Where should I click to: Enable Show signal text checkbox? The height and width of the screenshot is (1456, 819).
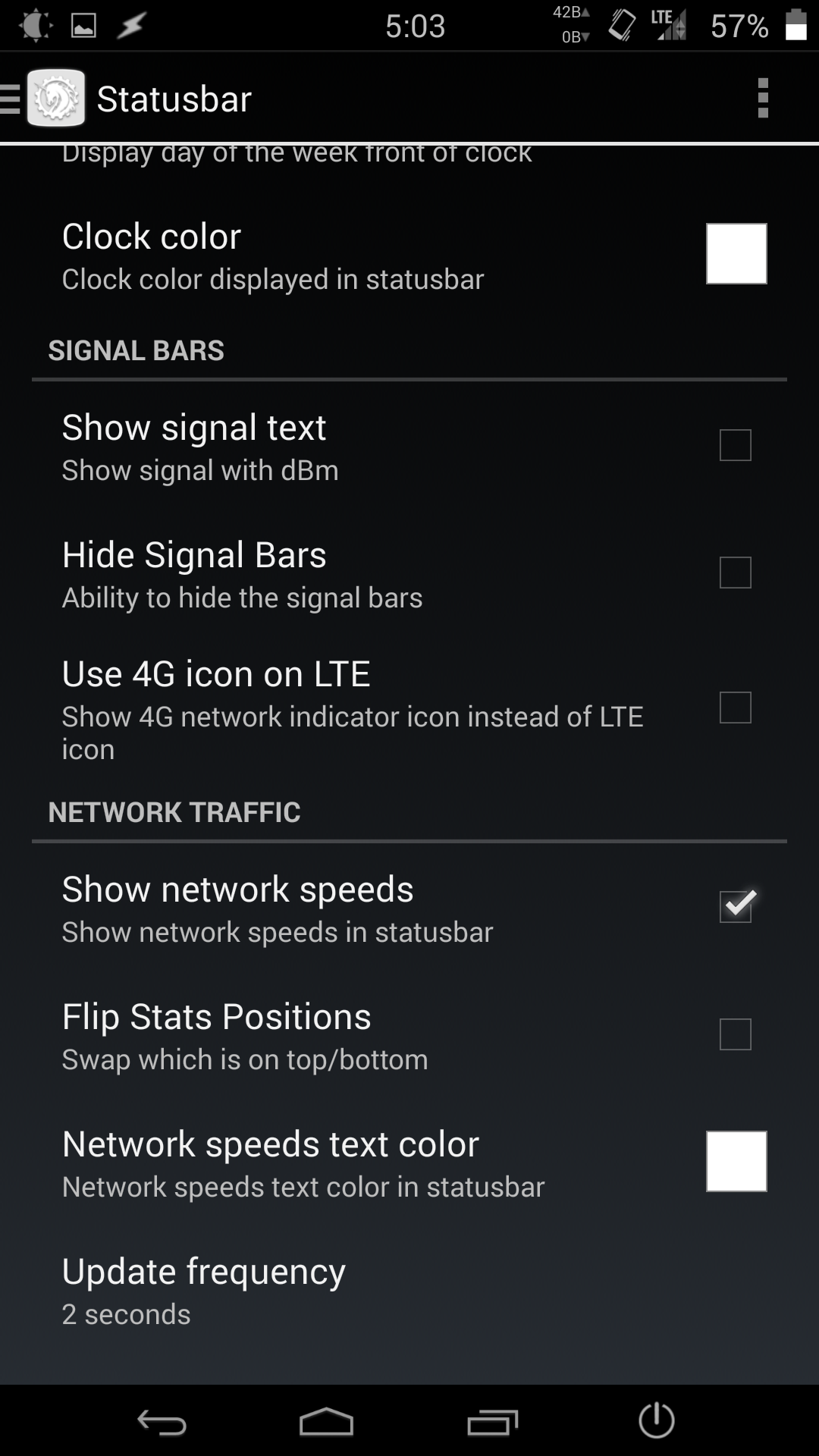pyautogui.click(x=735, y=445)
